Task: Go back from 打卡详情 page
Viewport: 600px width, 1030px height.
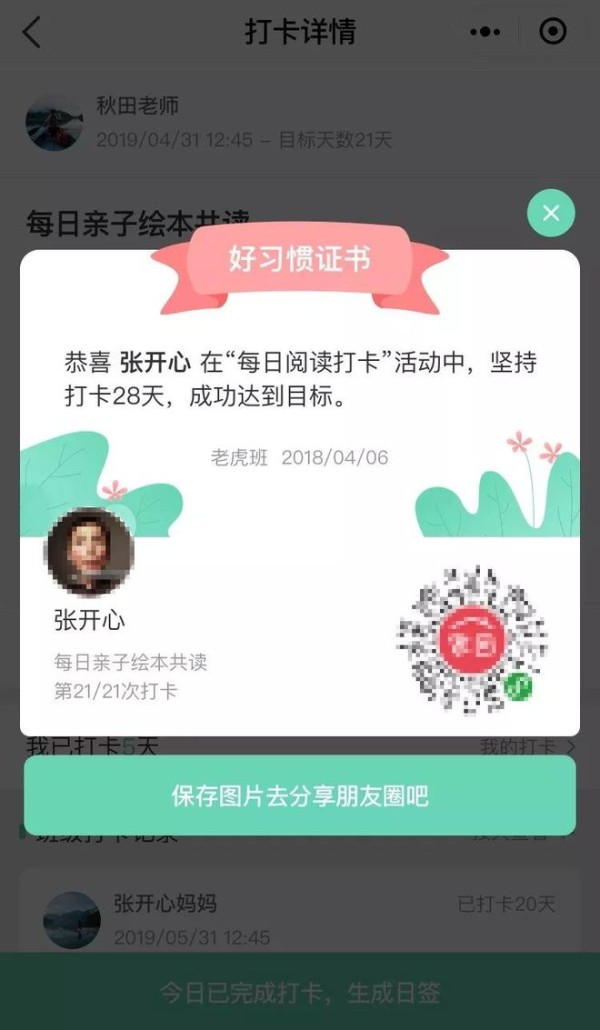Action: [32, 32]
